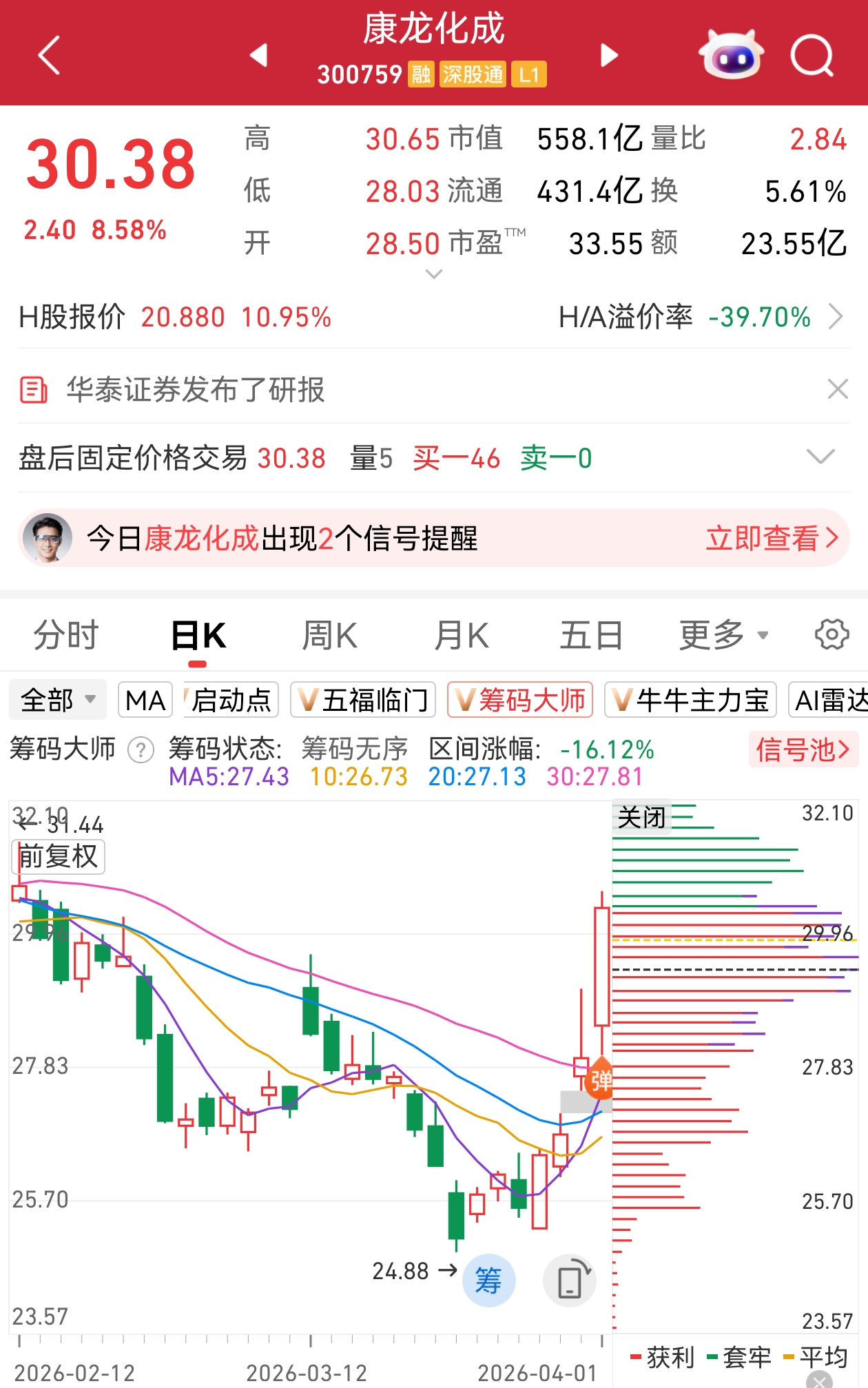Expand 盘后固定价格交易 row
This screenshot has width=868, height=1388.
click(x=820, y=457)
